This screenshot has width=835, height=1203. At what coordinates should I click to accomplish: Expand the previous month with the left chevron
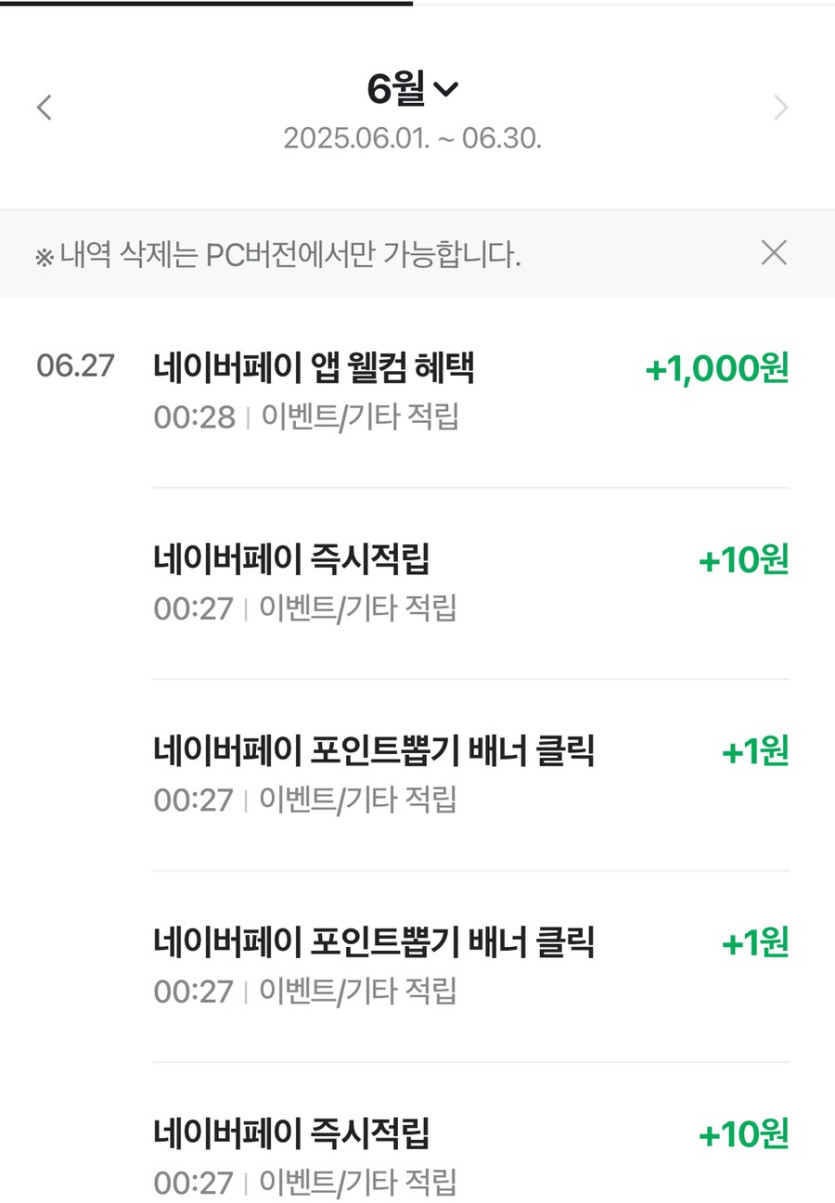44,107
